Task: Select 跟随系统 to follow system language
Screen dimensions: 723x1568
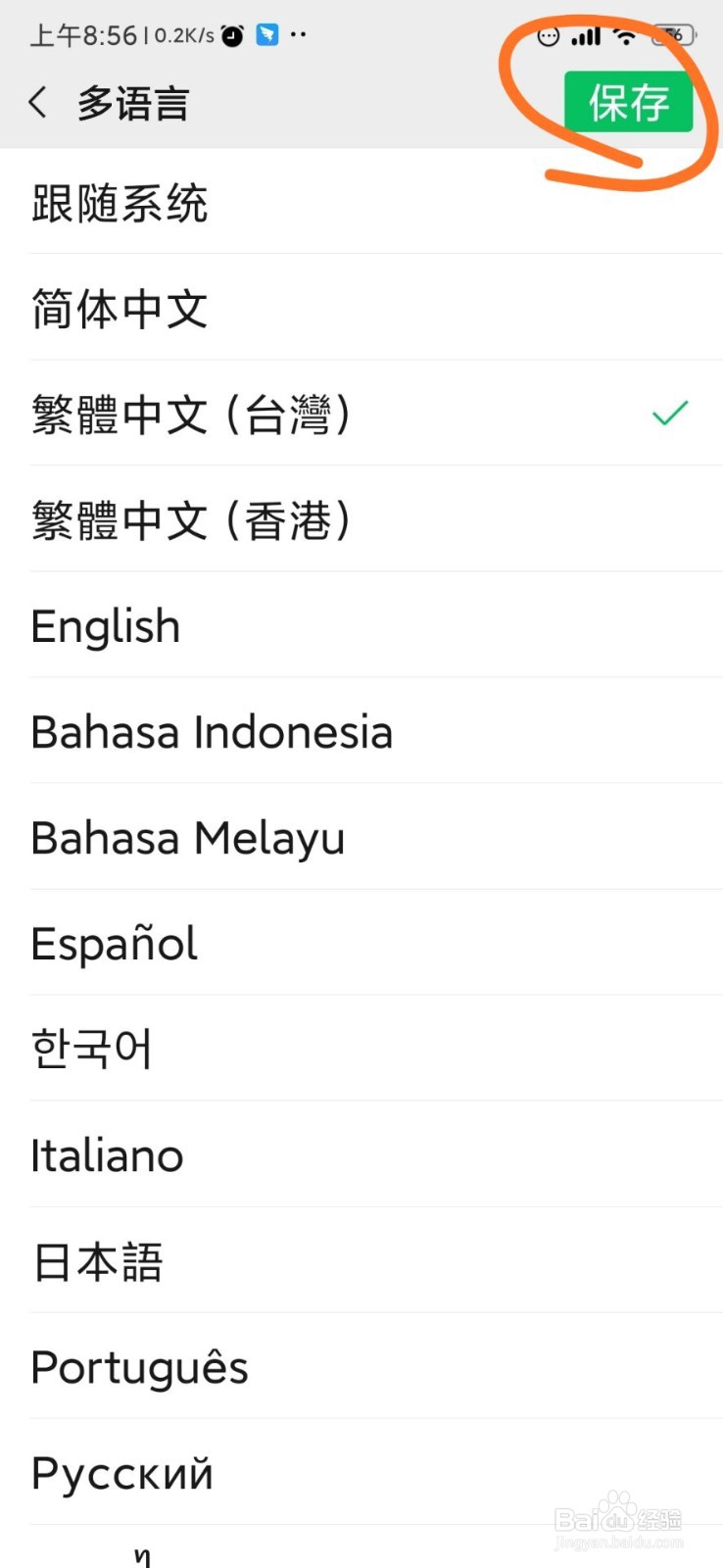Action: pos(119,202)
